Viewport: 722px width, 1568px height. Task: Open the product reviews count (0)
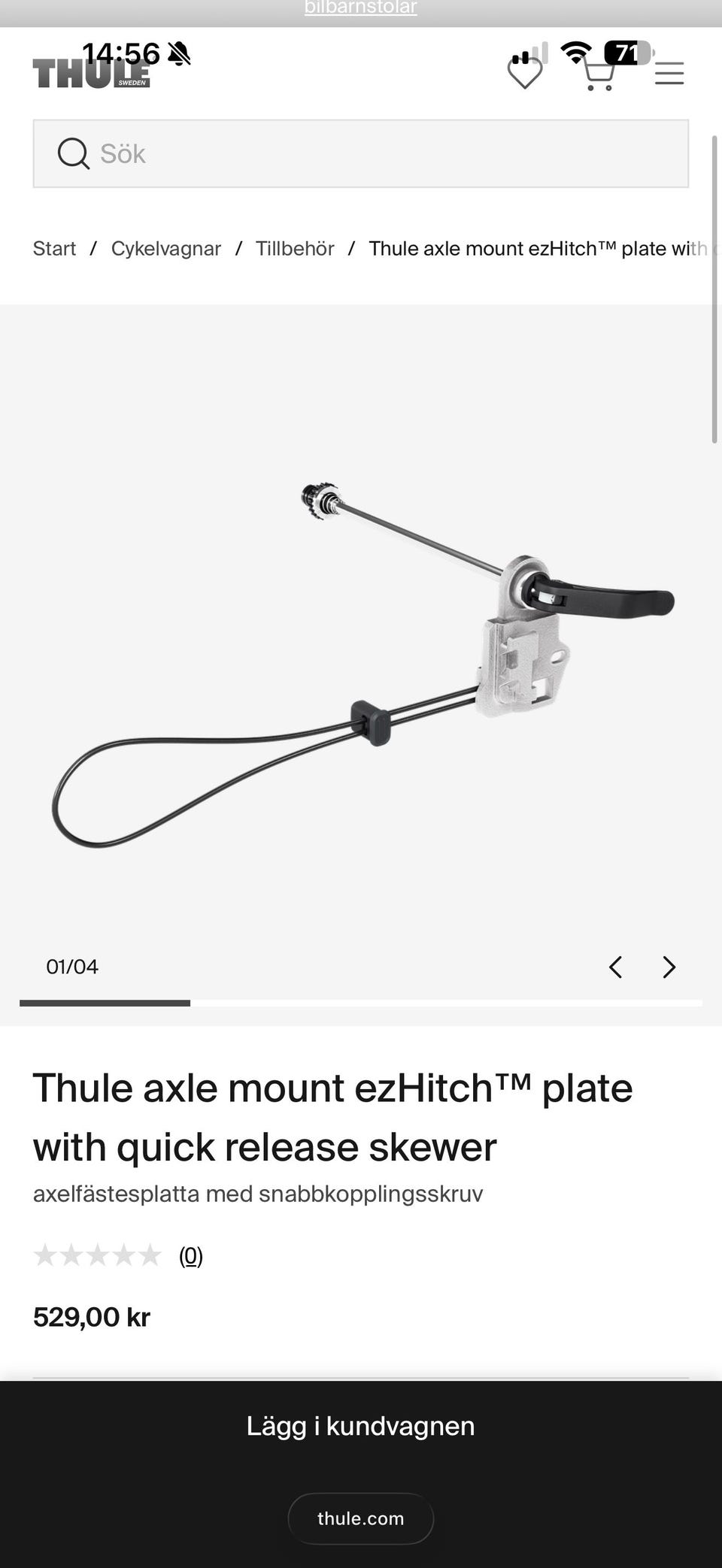point(191,1255)
